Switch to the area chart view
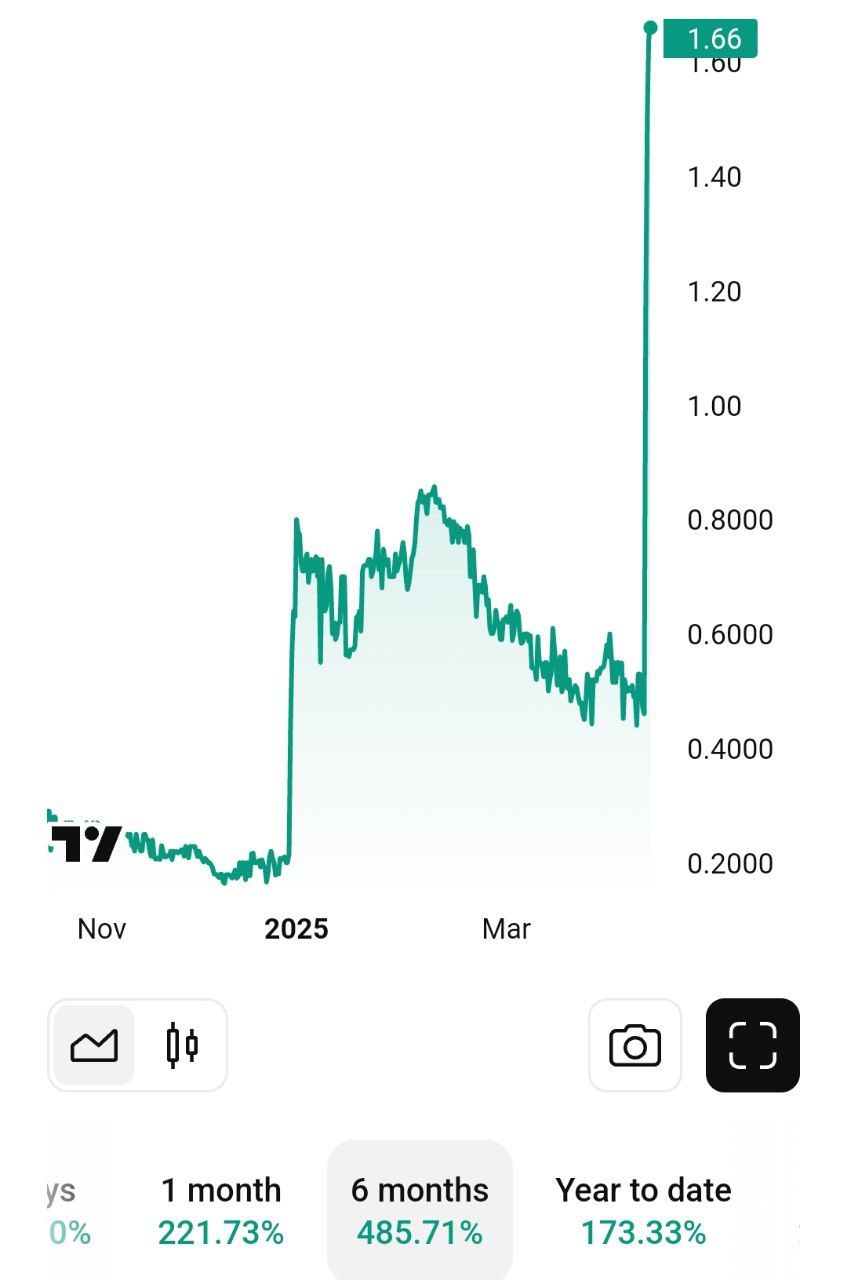The image size is (847, 1280). coord(94,1046)
